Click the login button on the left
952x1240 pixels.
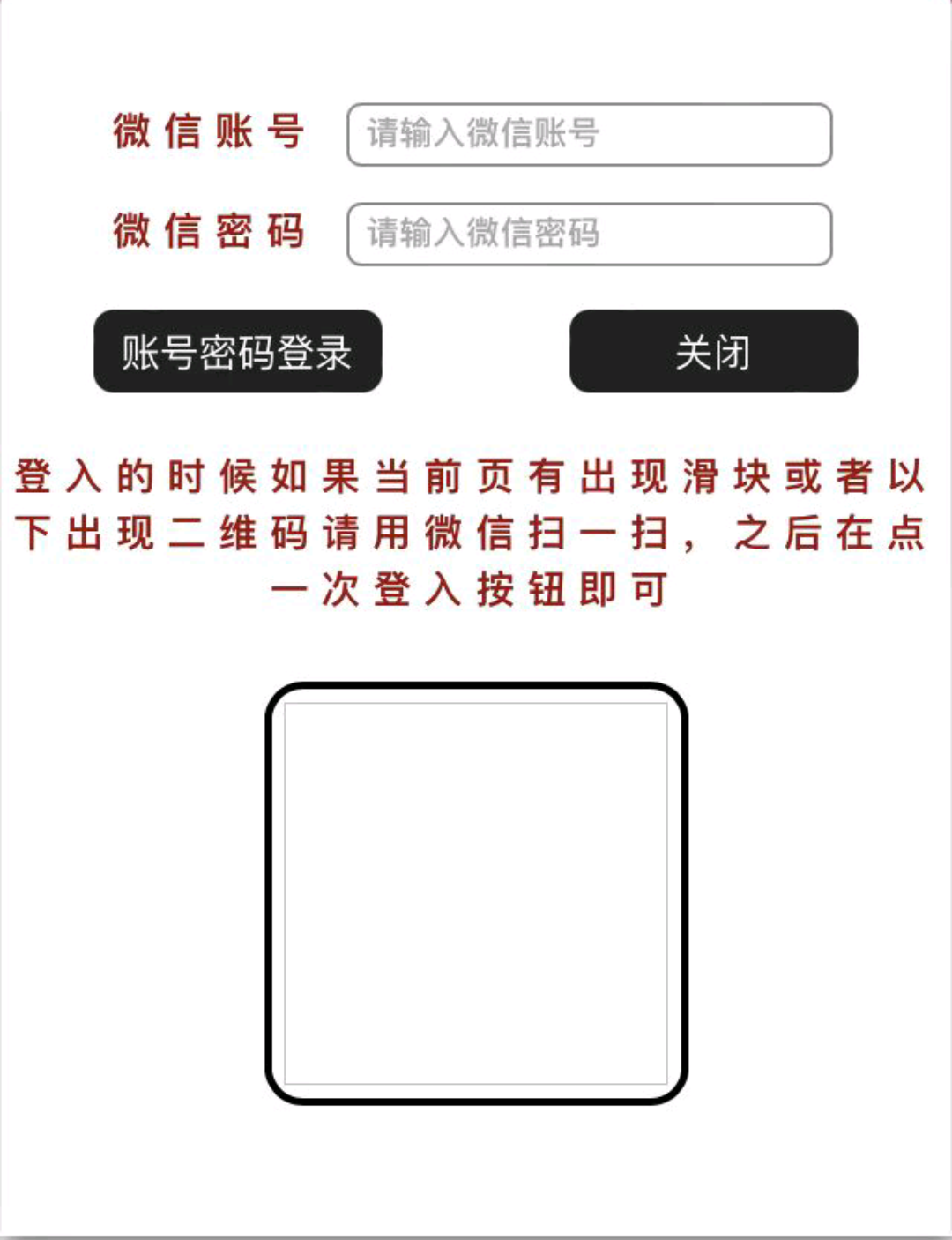point(238,351)
